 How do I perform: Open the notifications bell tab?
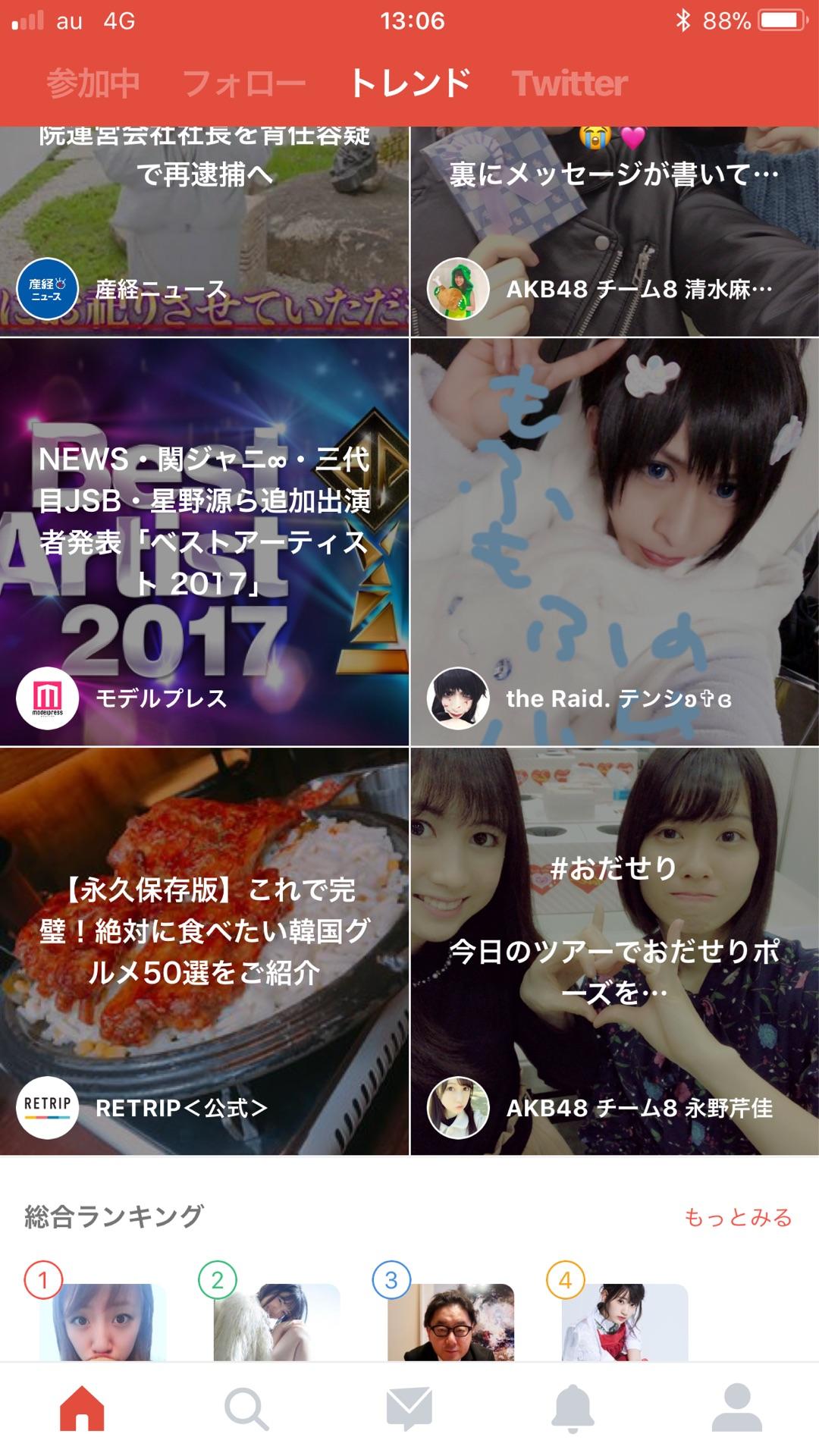coord(573,1409)
